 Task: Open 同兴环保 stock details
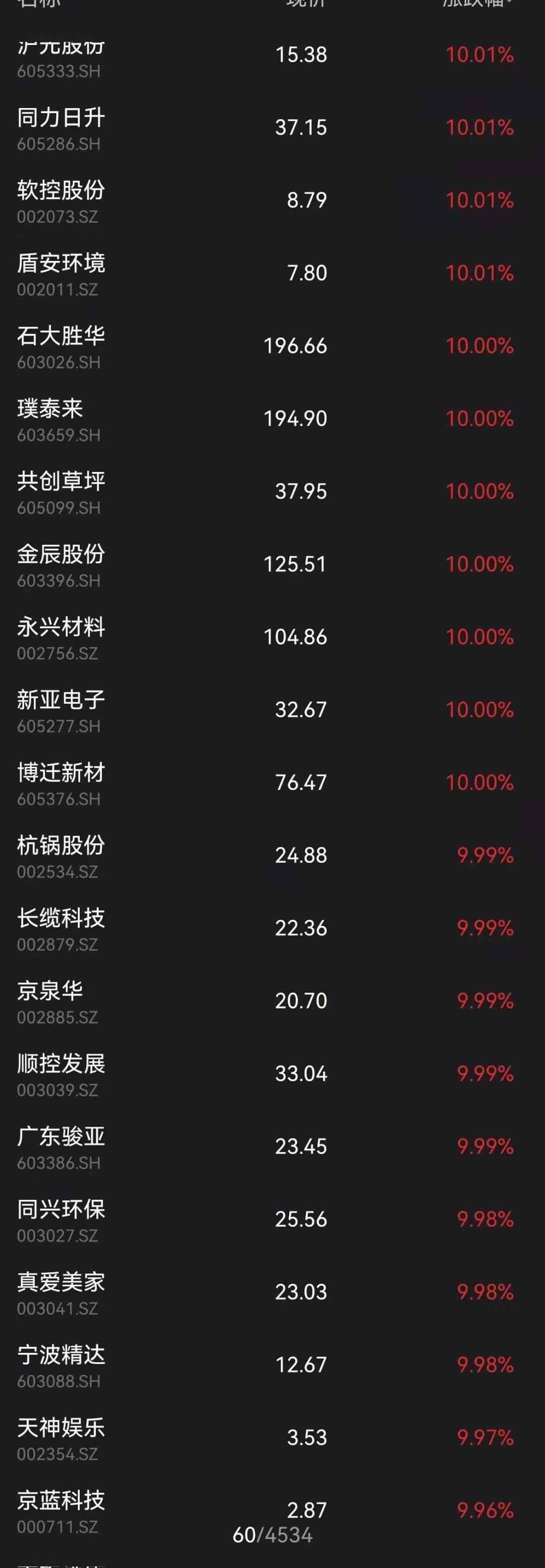tap(61, 1219)
